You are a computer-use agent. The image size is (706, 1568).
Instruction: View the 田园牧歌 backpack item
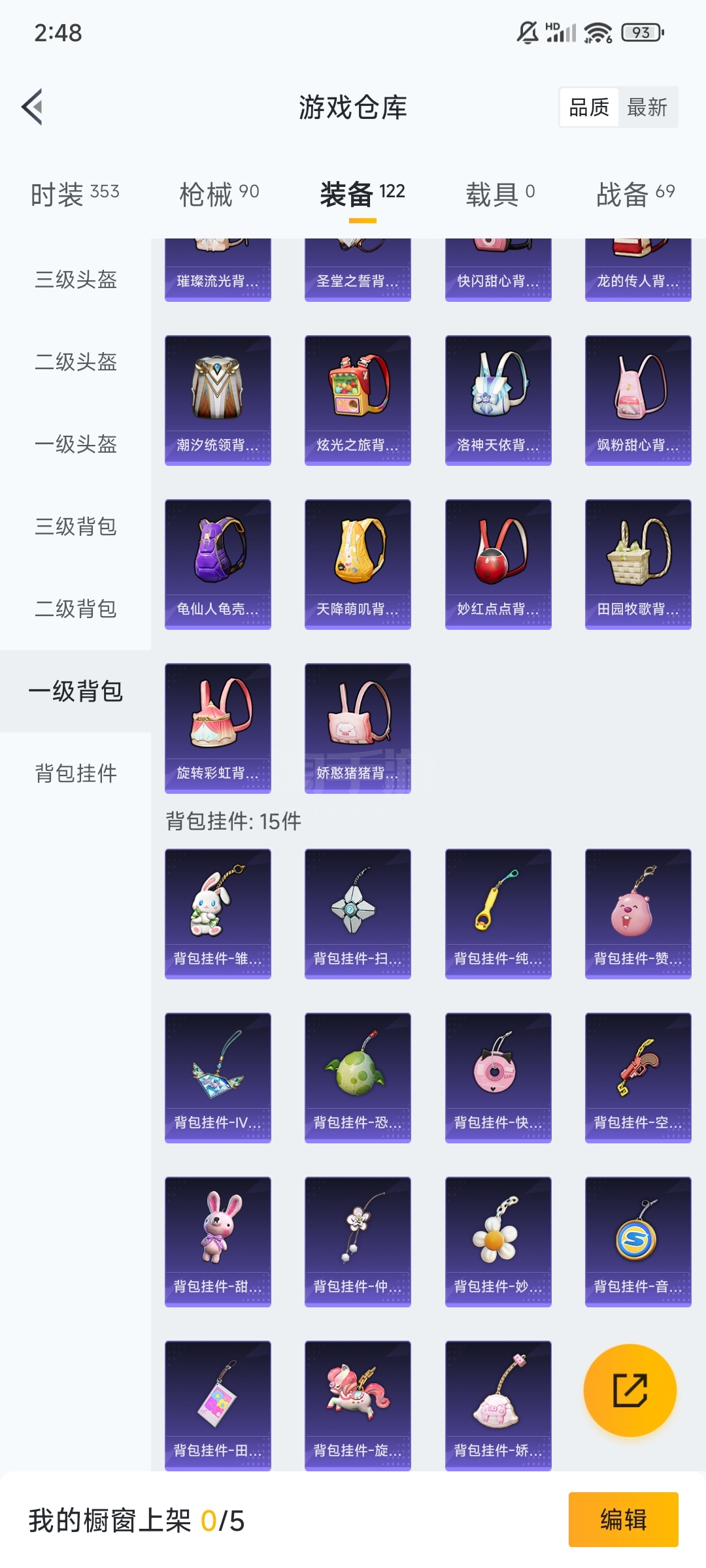(x=638, y=564)
